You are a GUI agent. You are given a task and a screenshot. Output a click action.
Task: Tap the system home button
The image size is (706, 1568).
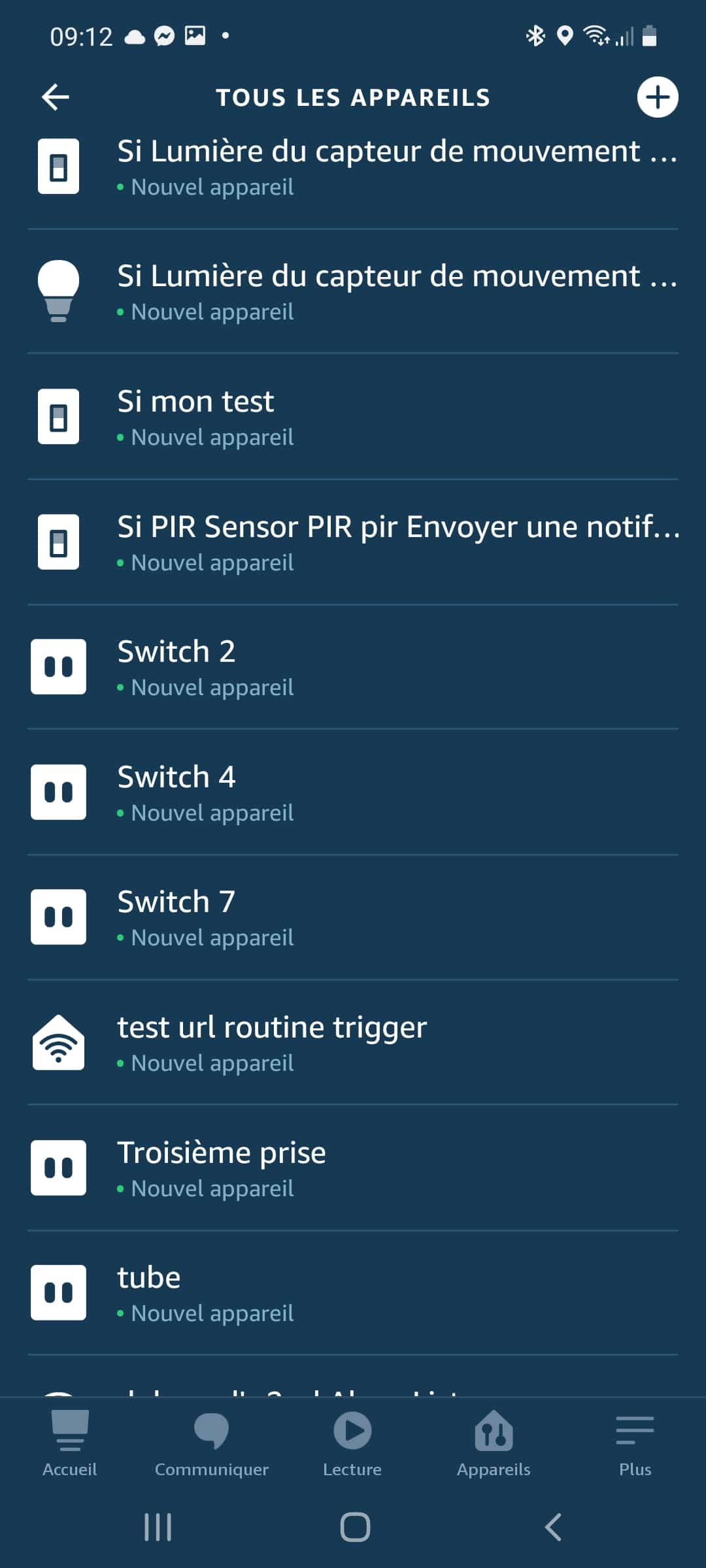point(355,1527)
